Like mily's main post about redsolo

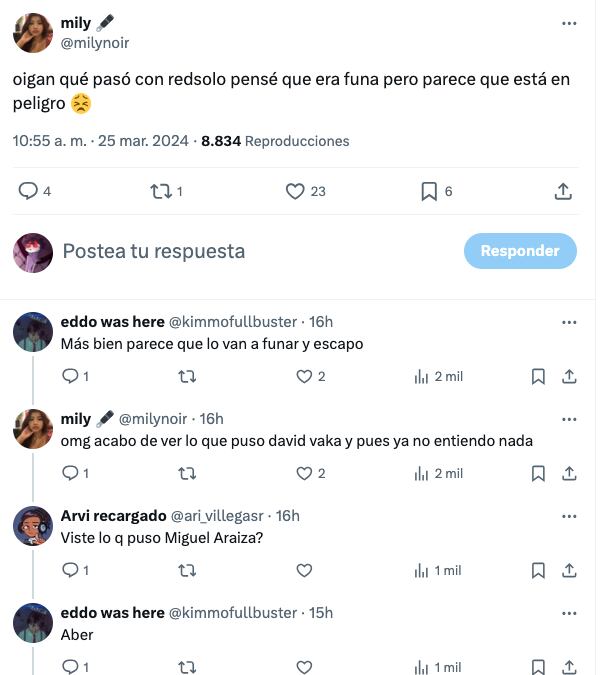tap(295, 191)
